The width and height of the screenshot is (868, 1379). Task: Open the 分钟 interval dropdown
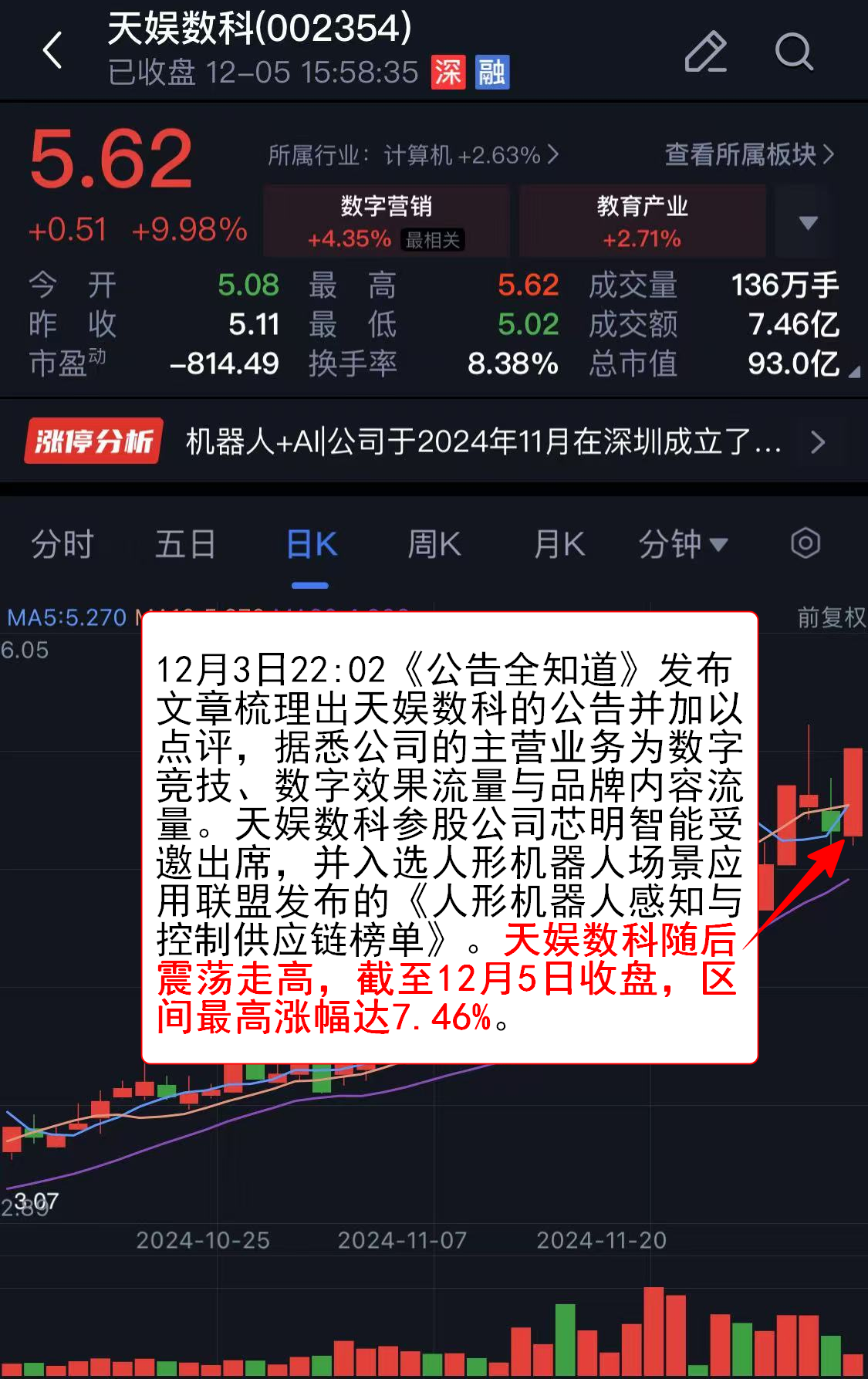point(683,544)
